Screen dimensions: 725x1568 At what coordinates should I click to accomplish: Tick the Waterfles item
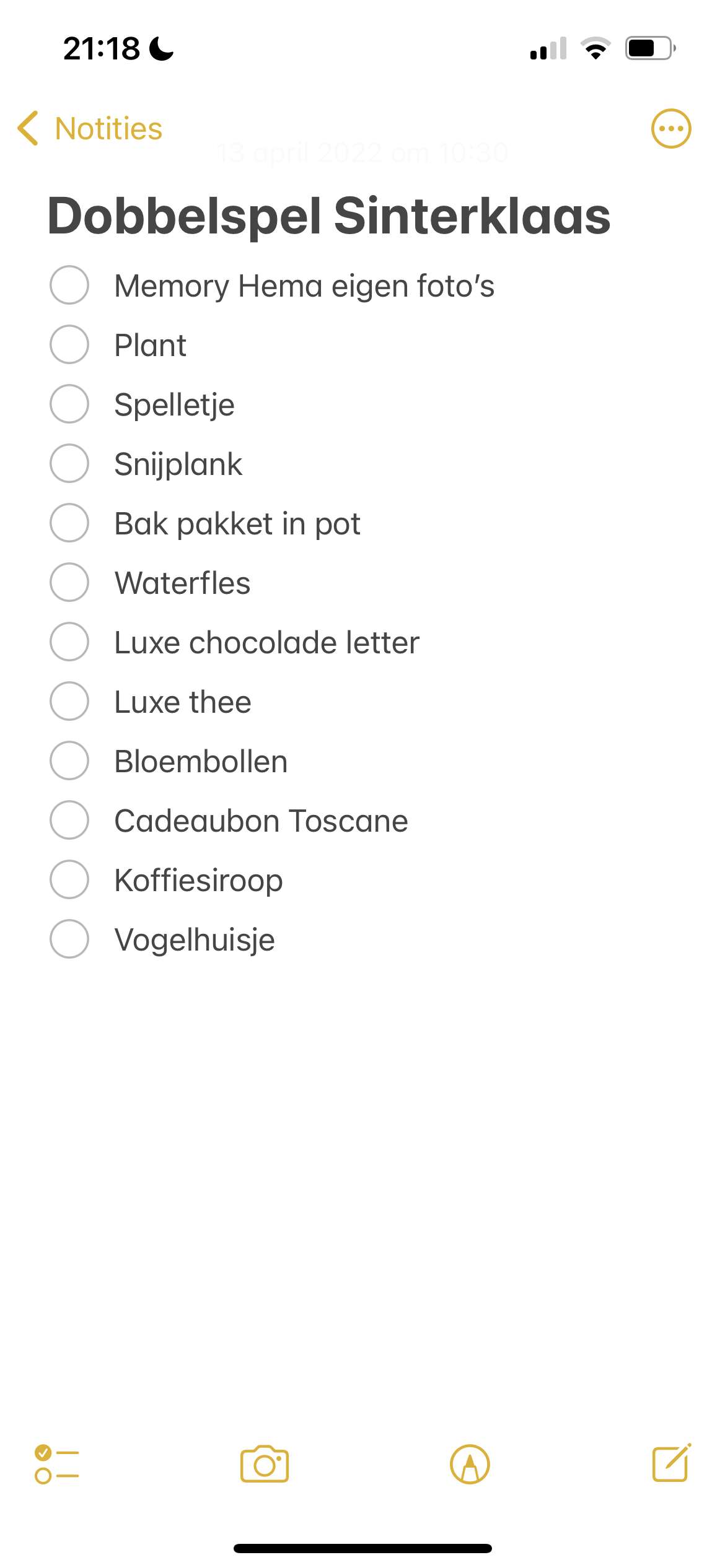(69, 582)
